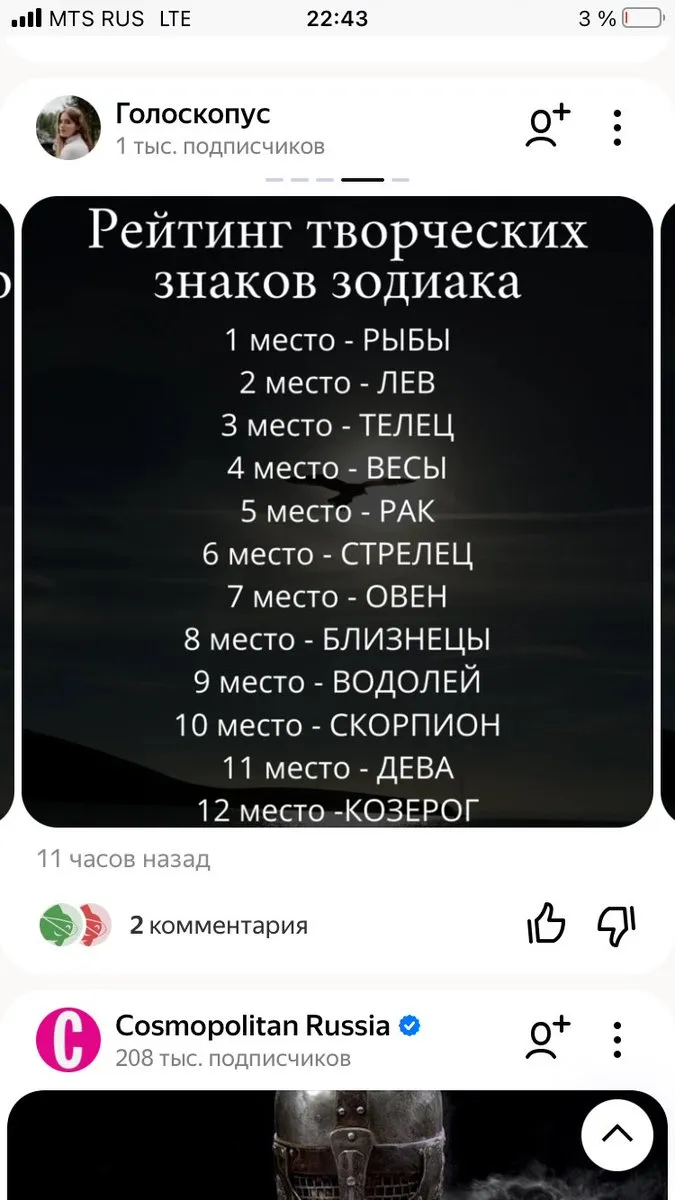This screenshot has height=1200, width=675.
Task: Like the Голоскопус post
Action: (546, 924)
